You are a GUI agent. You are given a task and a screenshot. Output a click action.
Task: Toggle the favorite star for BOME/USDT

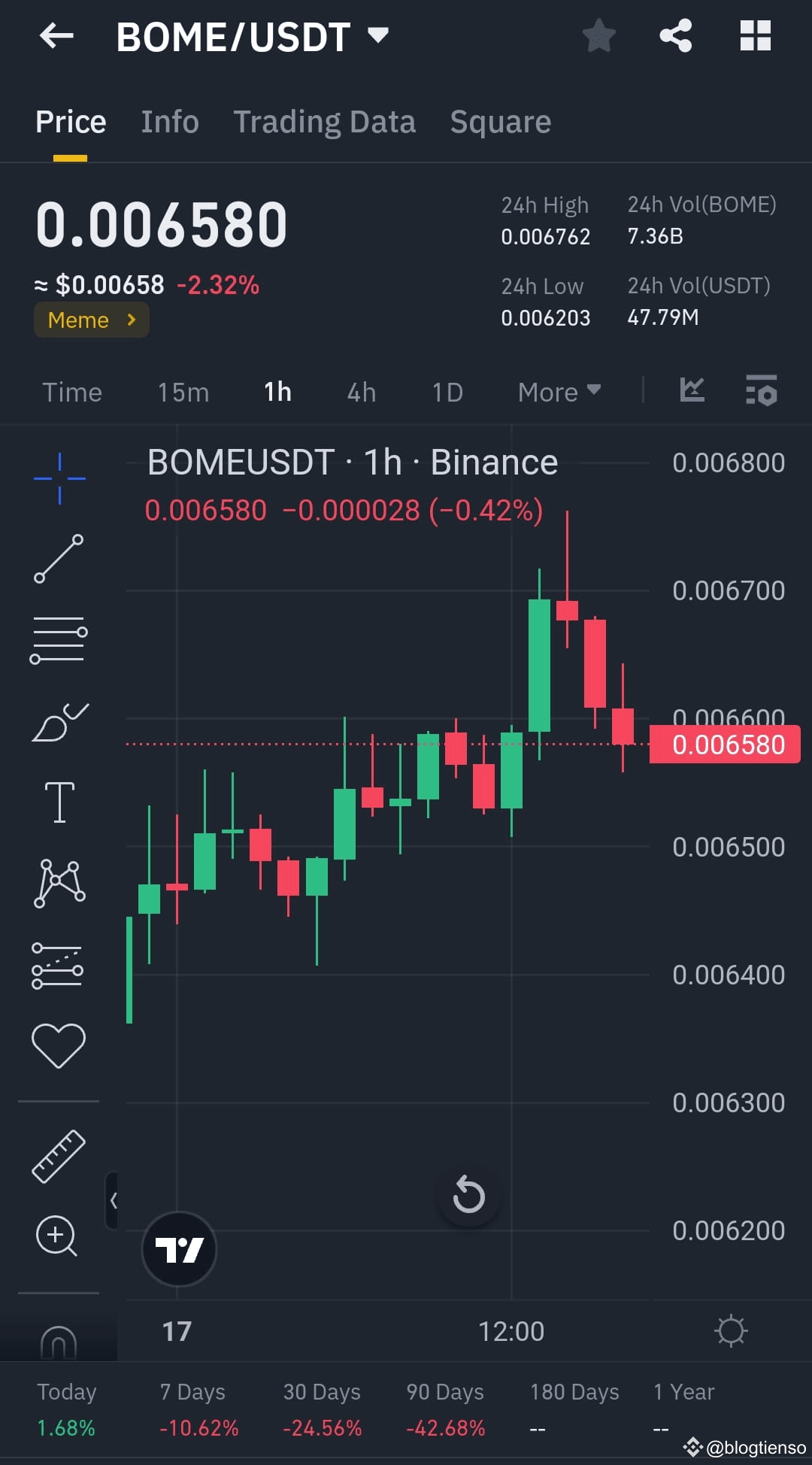599,35
